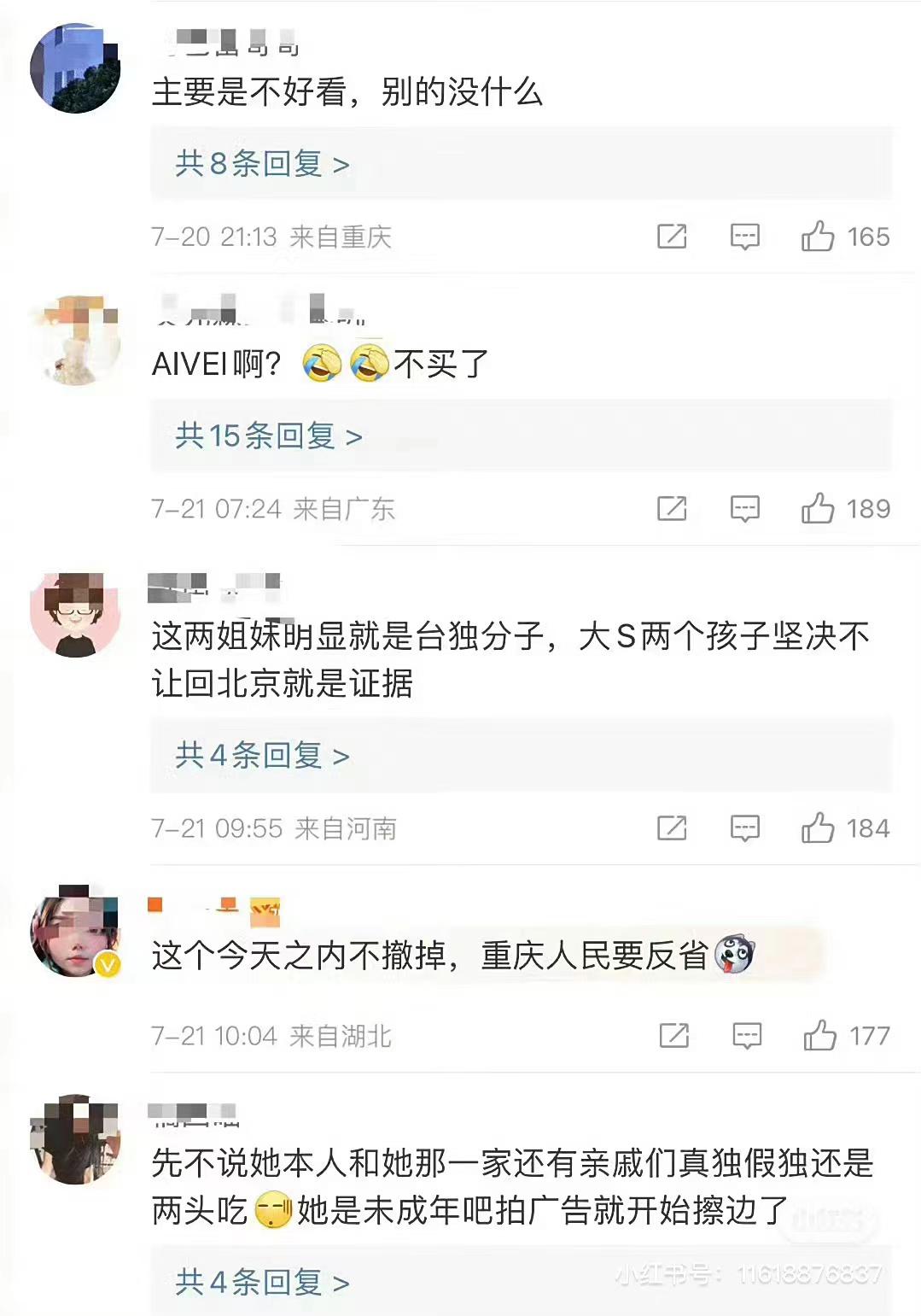Open the share icon on the first comment
This screenshot has width=921, height=1316.
(x=673, y=237)
